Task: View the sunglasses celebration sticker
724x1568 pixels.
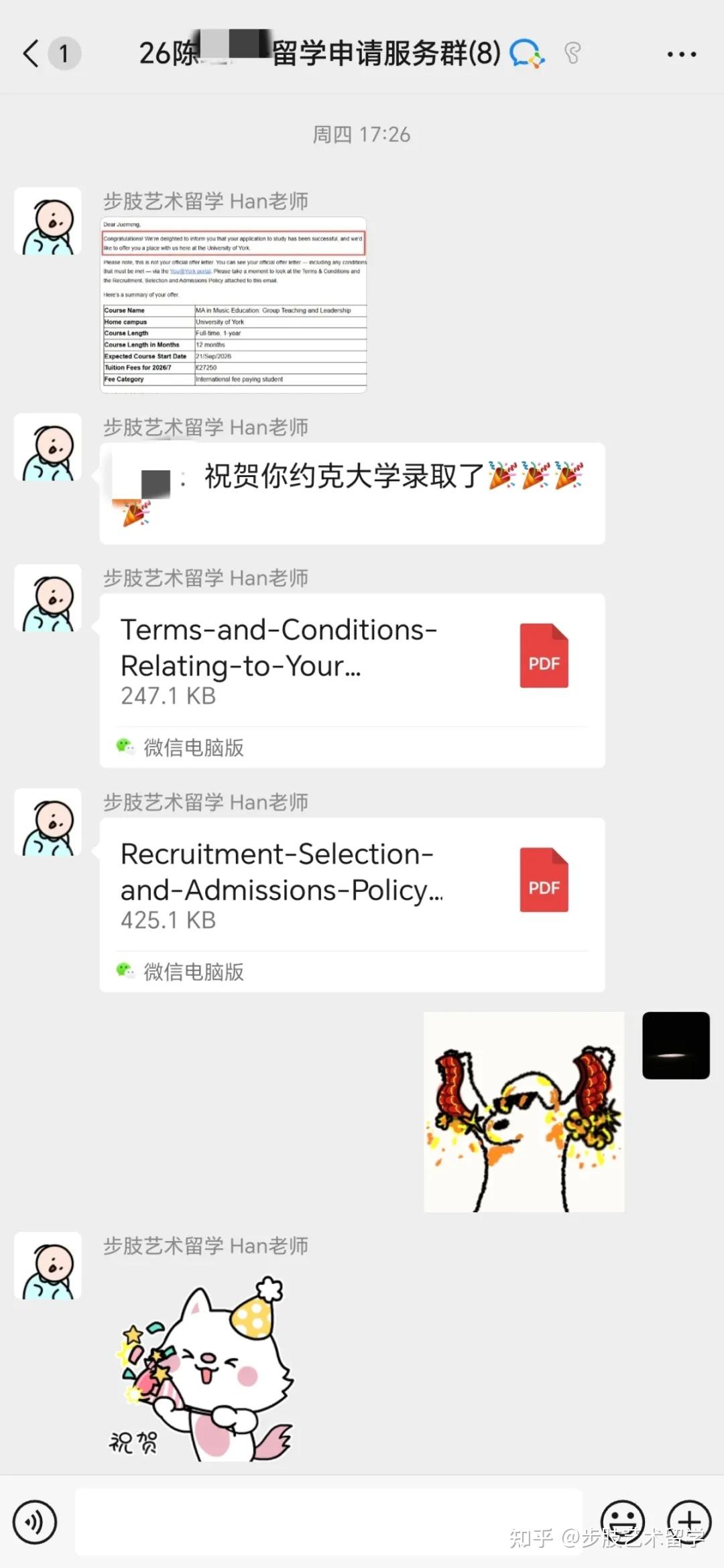Action: (x=524, y=1112)
